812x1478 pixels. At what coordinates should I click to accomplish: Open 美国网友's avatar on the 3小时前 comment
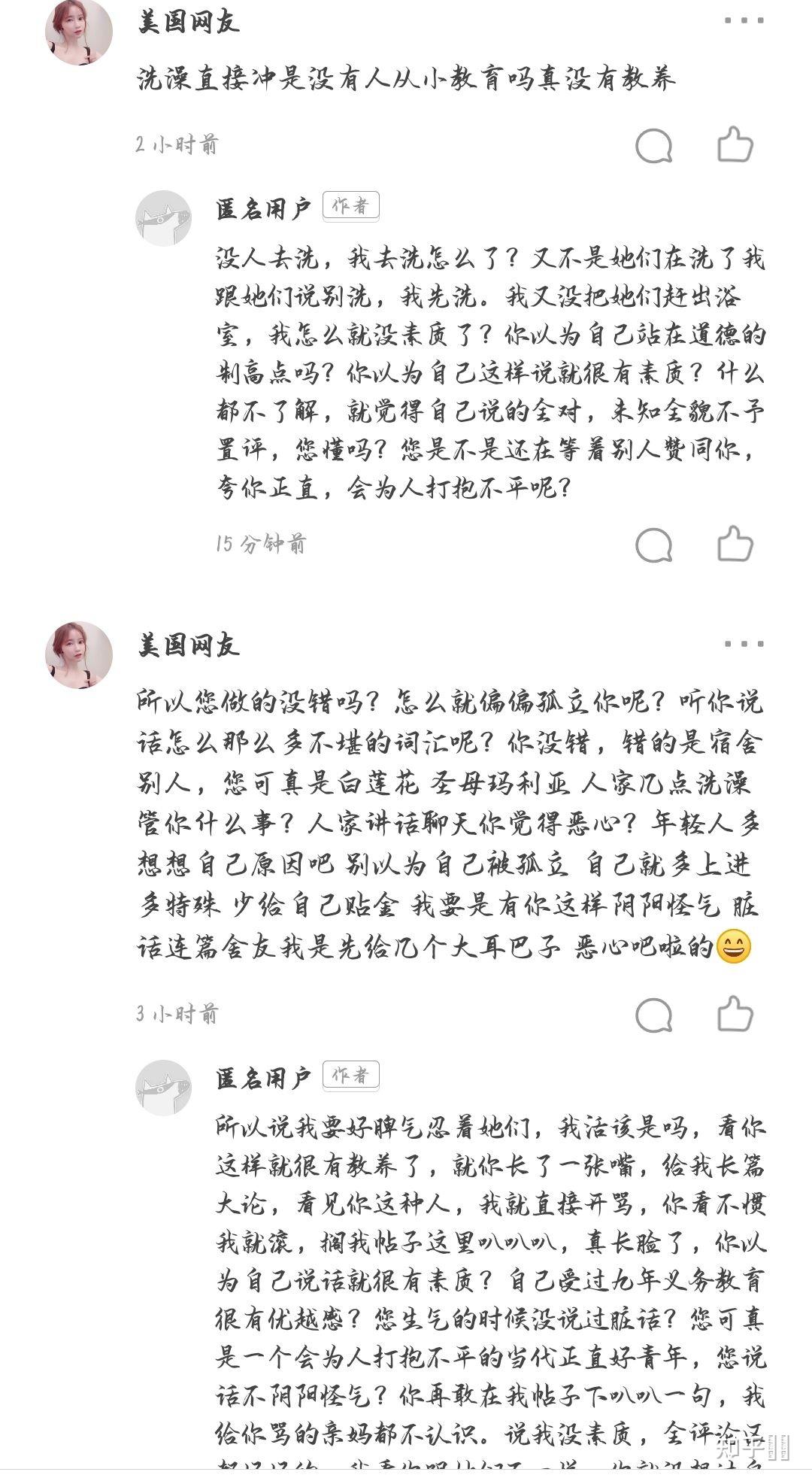click(79, 654)
